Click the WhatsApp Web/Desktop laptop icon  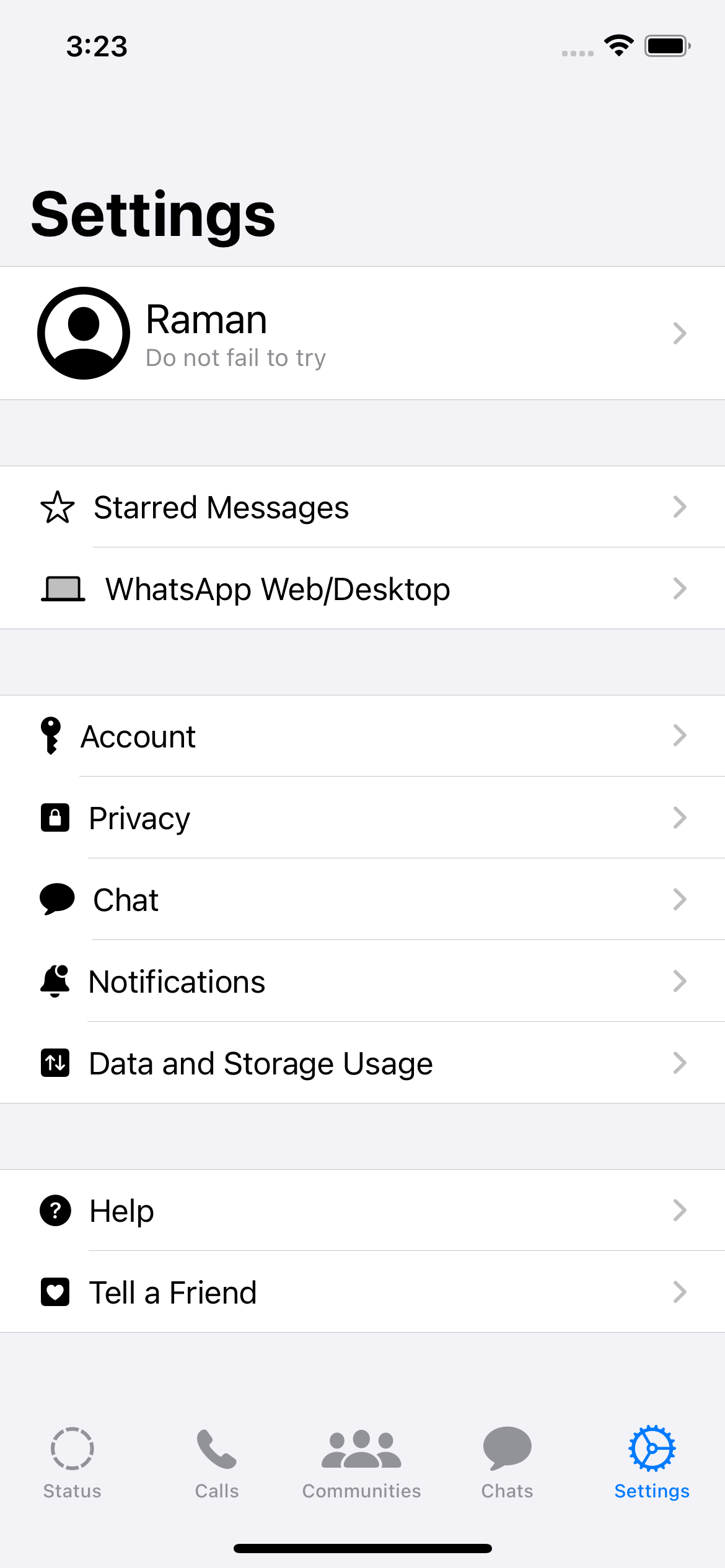point(63,589)
